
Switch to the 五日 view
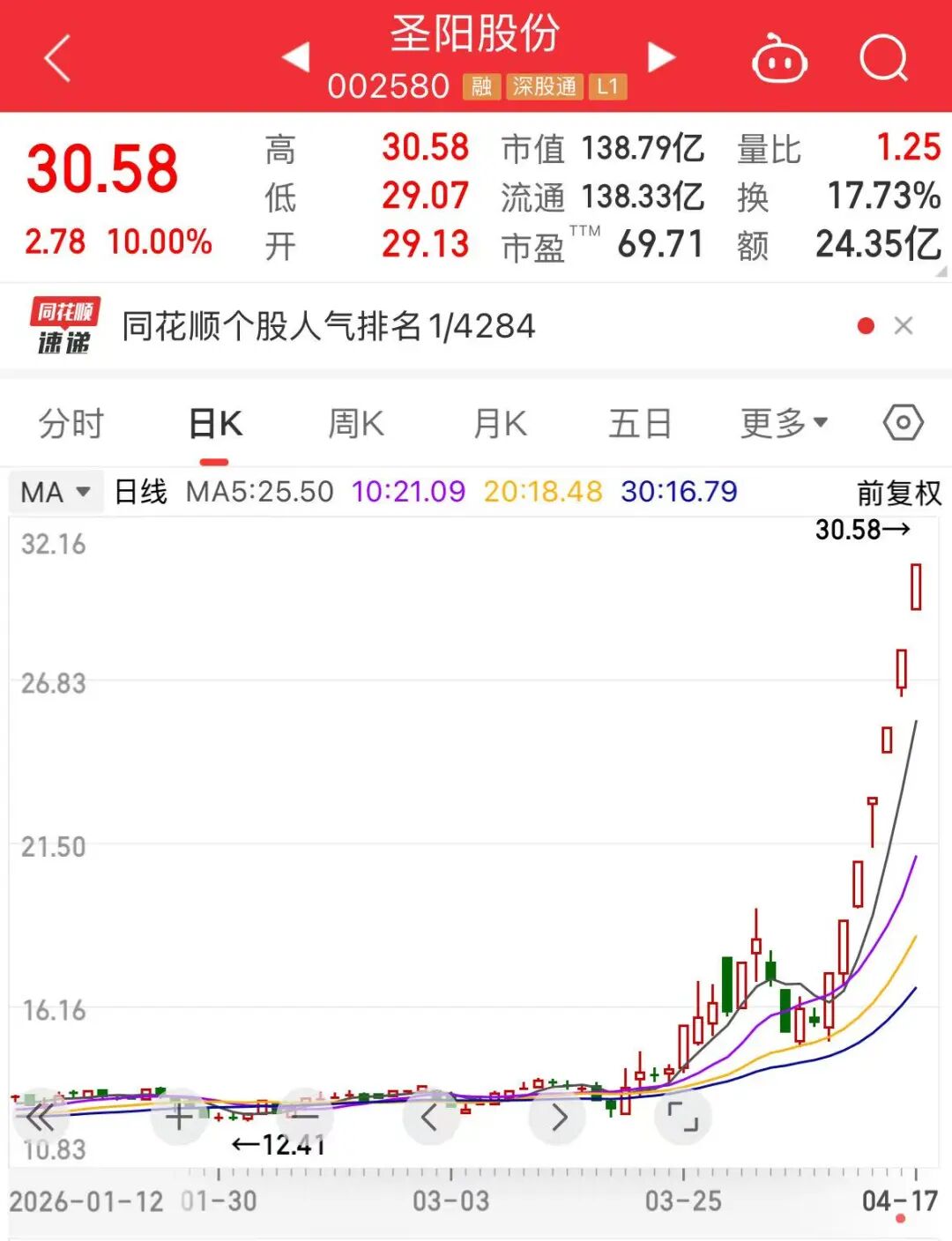pos(640,424)
